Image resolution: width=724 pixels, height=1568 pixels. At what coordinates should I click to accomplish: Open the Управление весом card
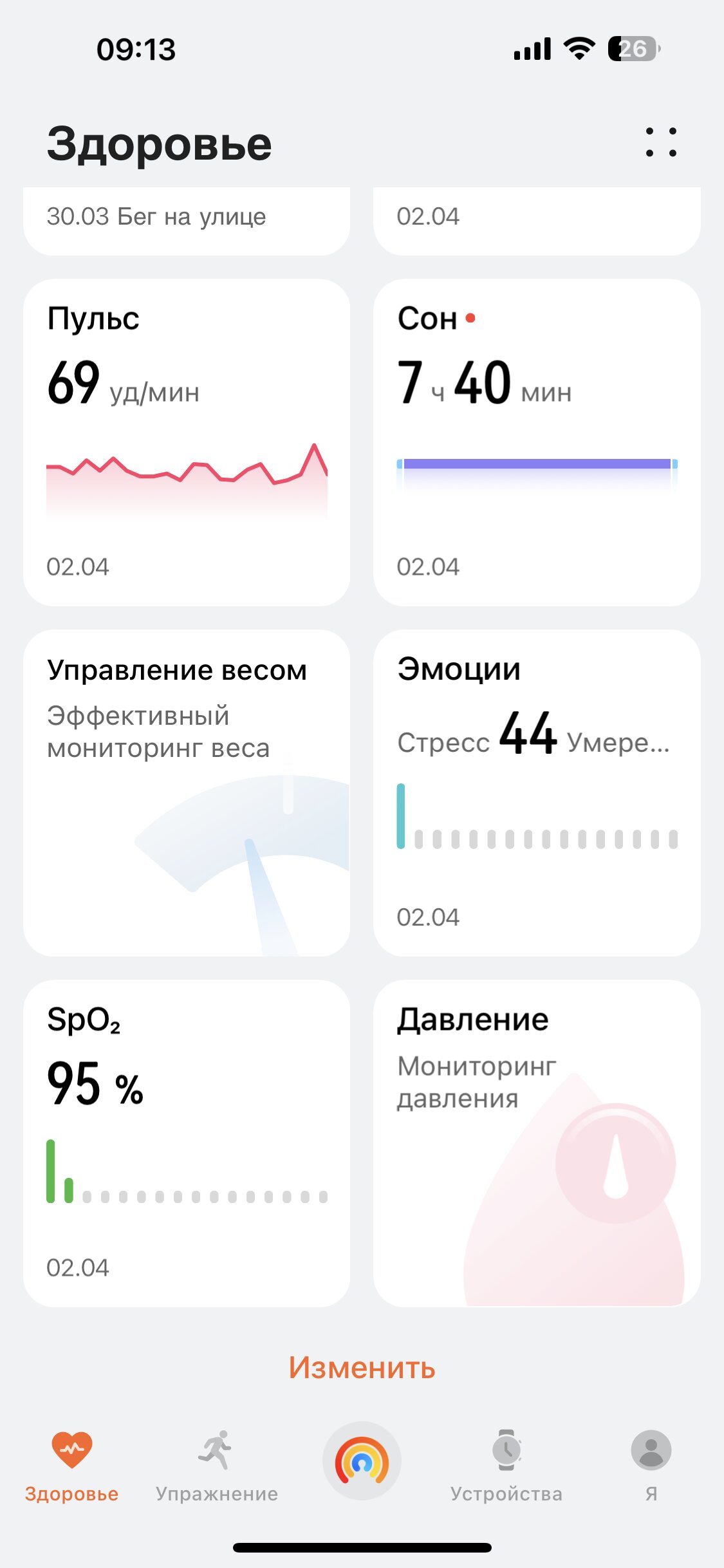(x=187, y=793)
